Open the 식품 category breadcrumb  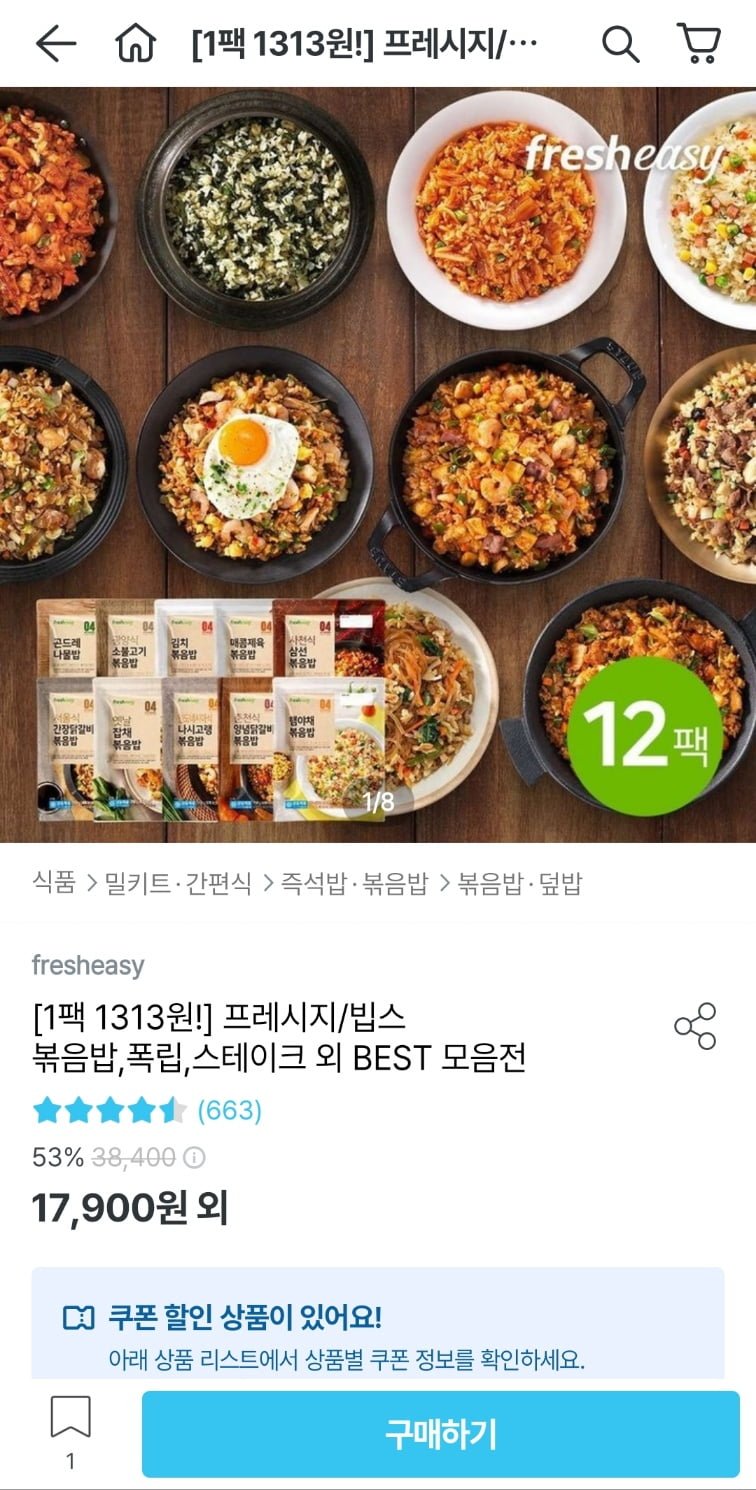(x=54, y=883)
